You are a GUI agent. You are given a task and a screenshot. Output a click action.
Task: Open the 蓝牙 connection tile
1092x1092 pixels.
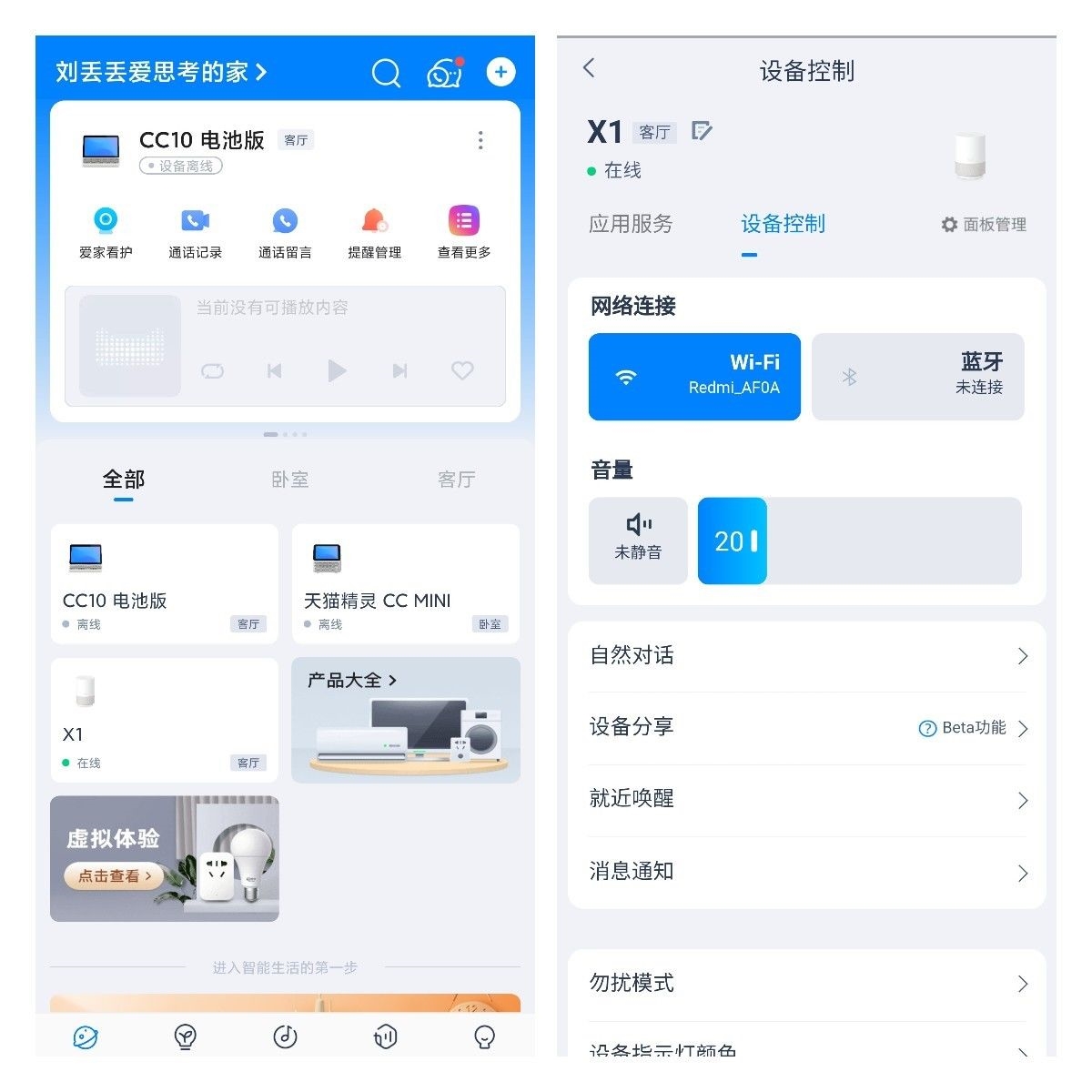(x=917, y=377)
